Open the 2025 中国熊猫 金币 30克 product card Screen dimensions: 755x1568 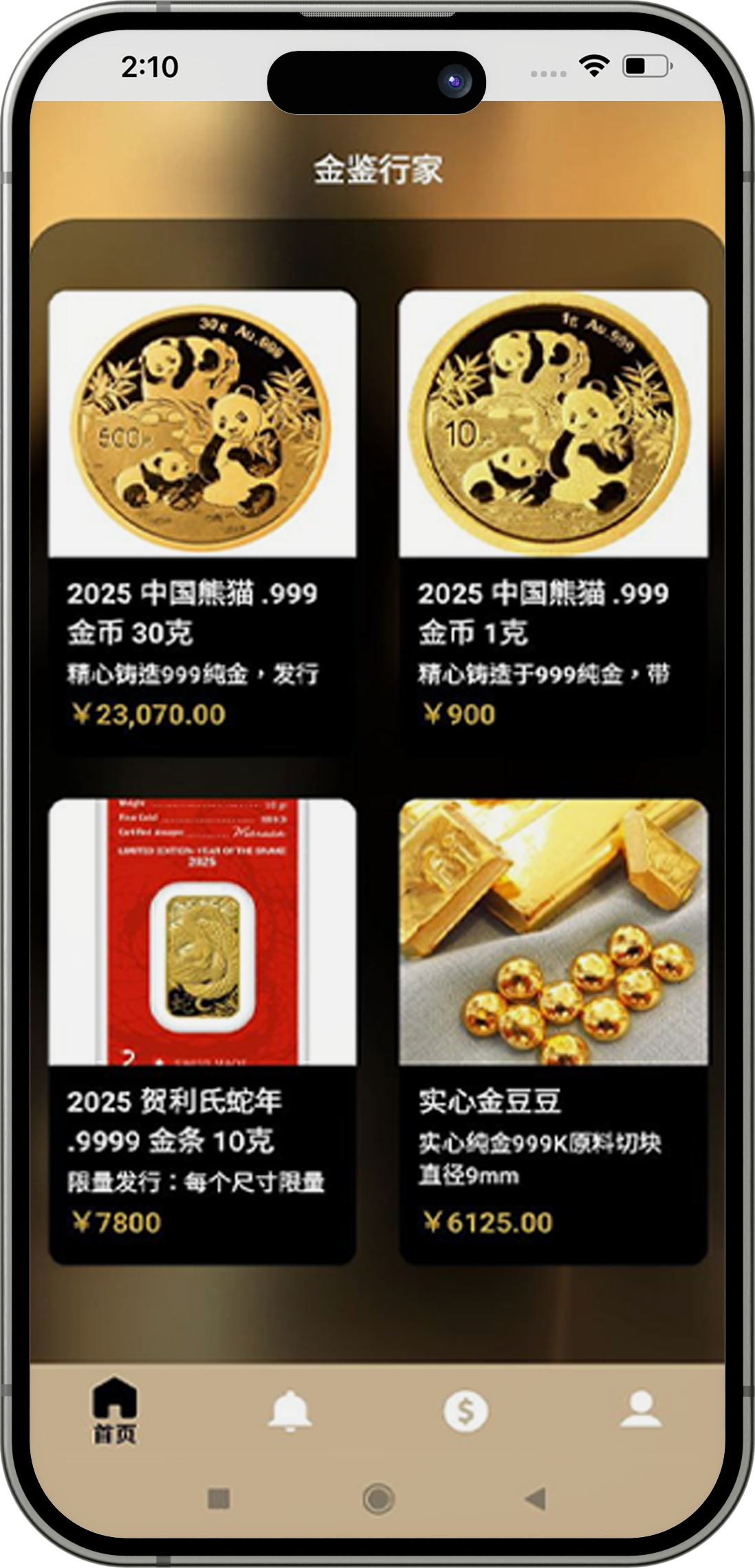click(202, 522)
